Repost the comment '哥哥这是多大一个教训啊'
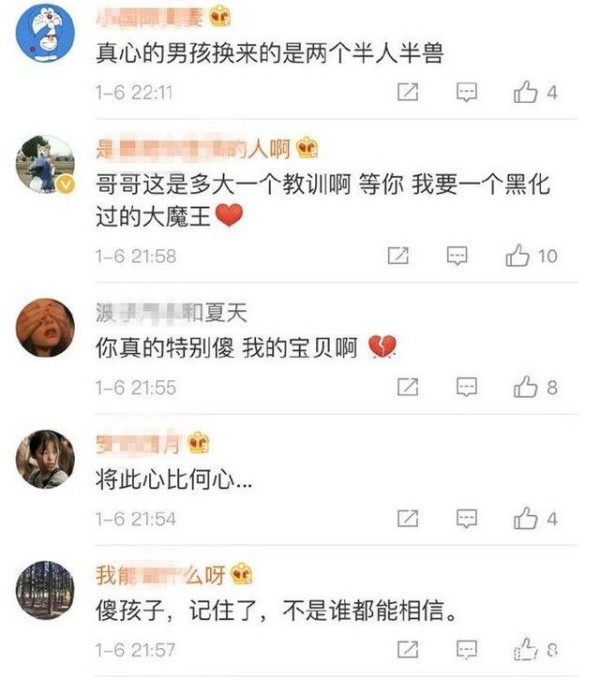The height and width of the screenshot is (677, 600). coord(398,256)
